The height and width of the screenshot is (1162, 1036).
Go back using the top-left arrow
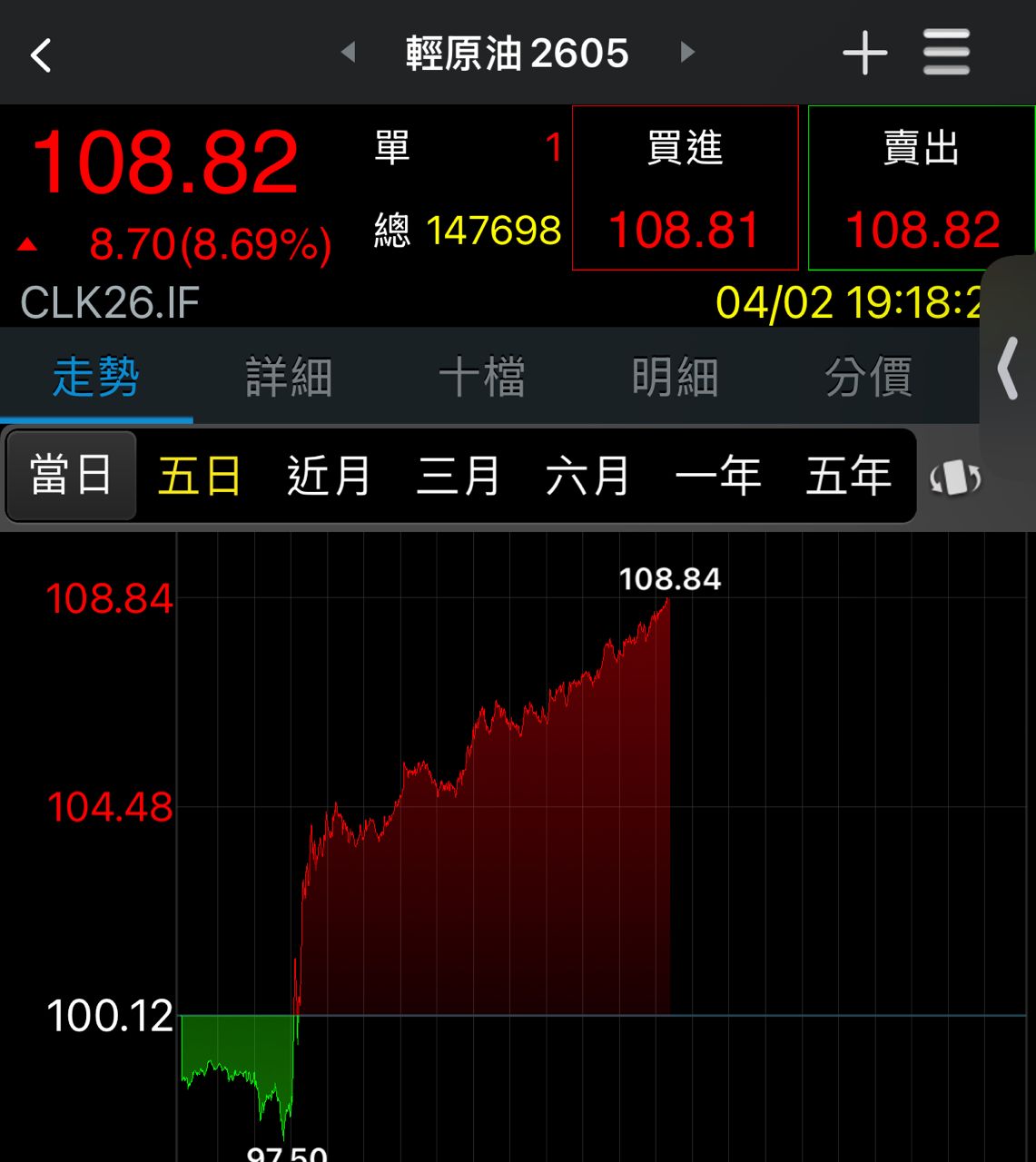(41, 54)
